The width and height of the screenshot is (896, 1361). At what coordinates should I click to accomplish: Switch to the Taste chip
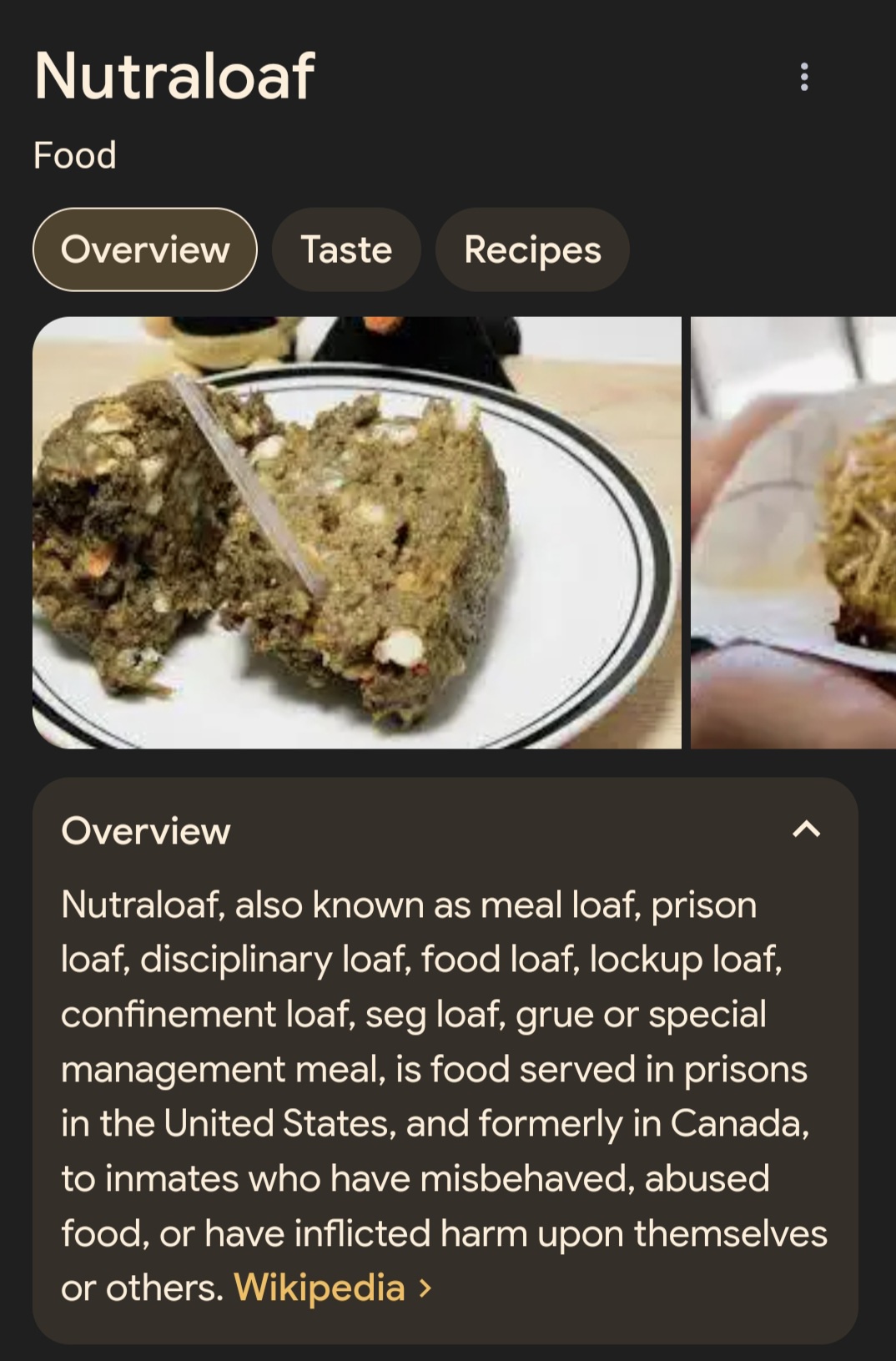point(346,250)
